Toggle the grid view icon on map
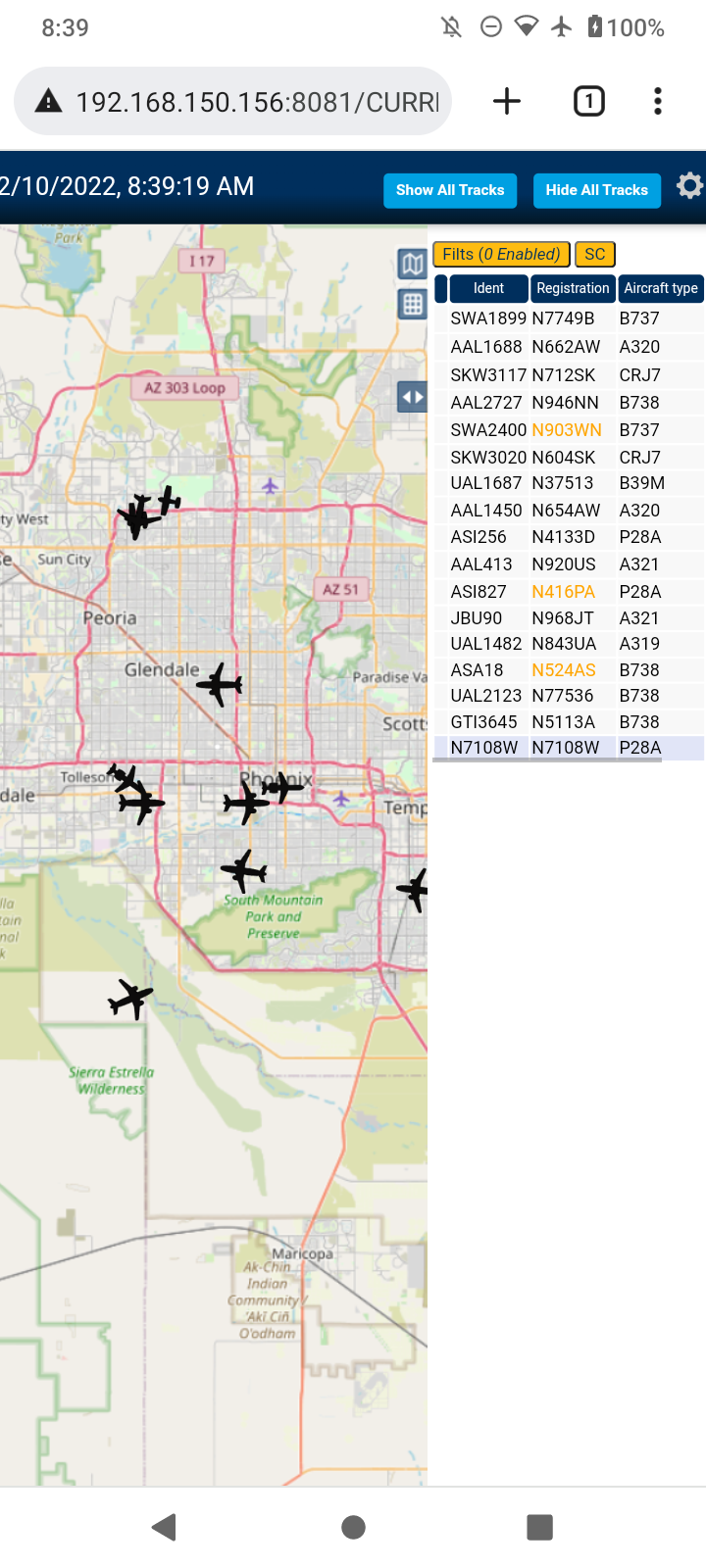Image resolution: width=706 pixels, height=1568 pixels. click(413, 304)
